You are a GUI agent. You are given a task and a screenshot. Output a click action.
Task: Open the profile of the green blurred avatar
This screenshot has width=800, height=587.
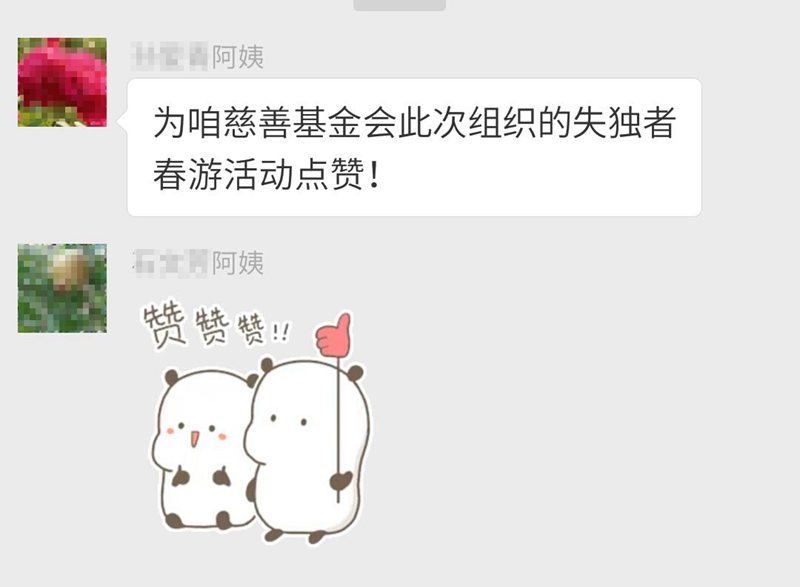click(x=62, y=288)
